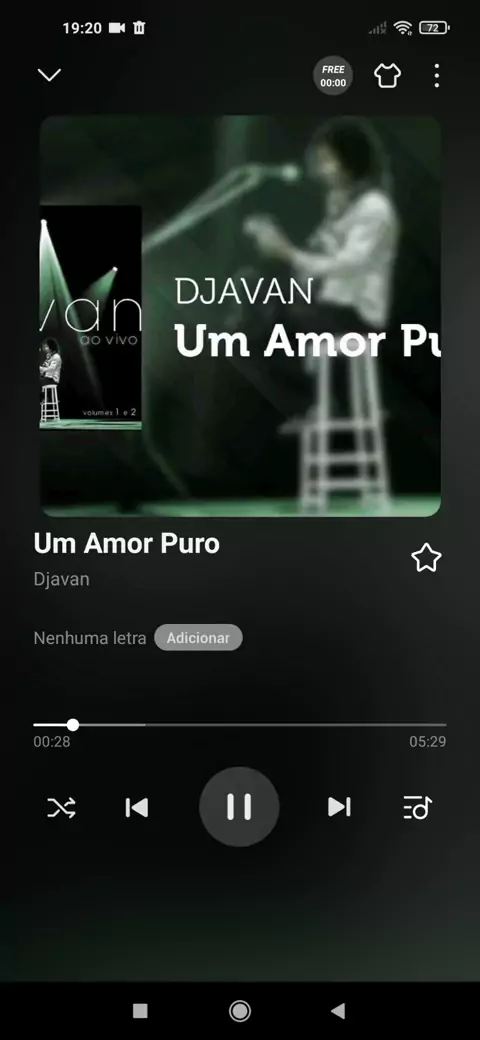Skip to the next track
The height and width of the screenshot is (1040, 480).
coord(339,807)
